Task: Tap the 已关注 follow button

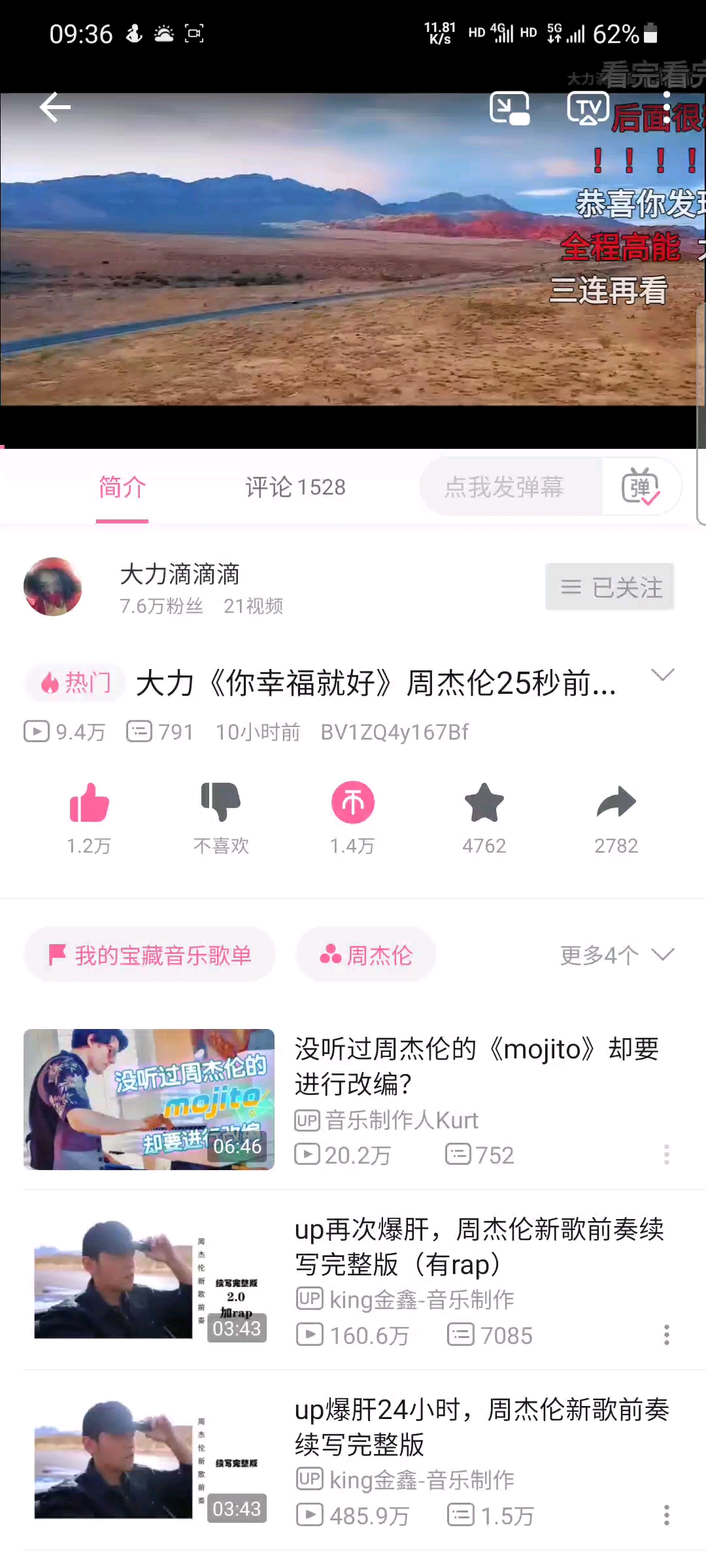Action: point(609,587)
